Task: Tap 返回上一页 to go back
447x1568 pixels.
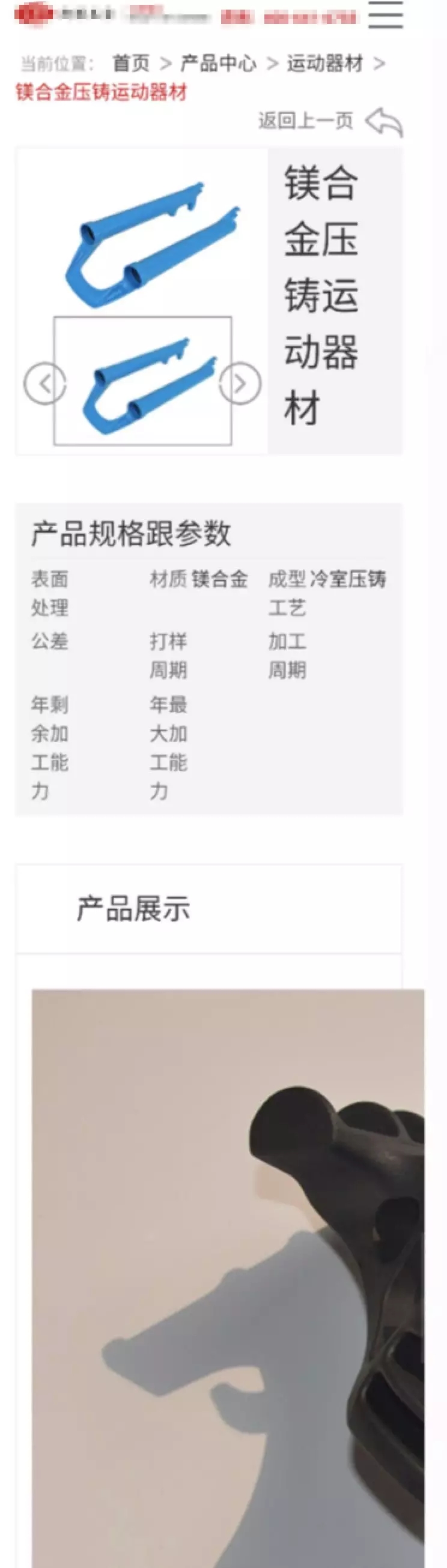Action: click(x=329, y=121)
